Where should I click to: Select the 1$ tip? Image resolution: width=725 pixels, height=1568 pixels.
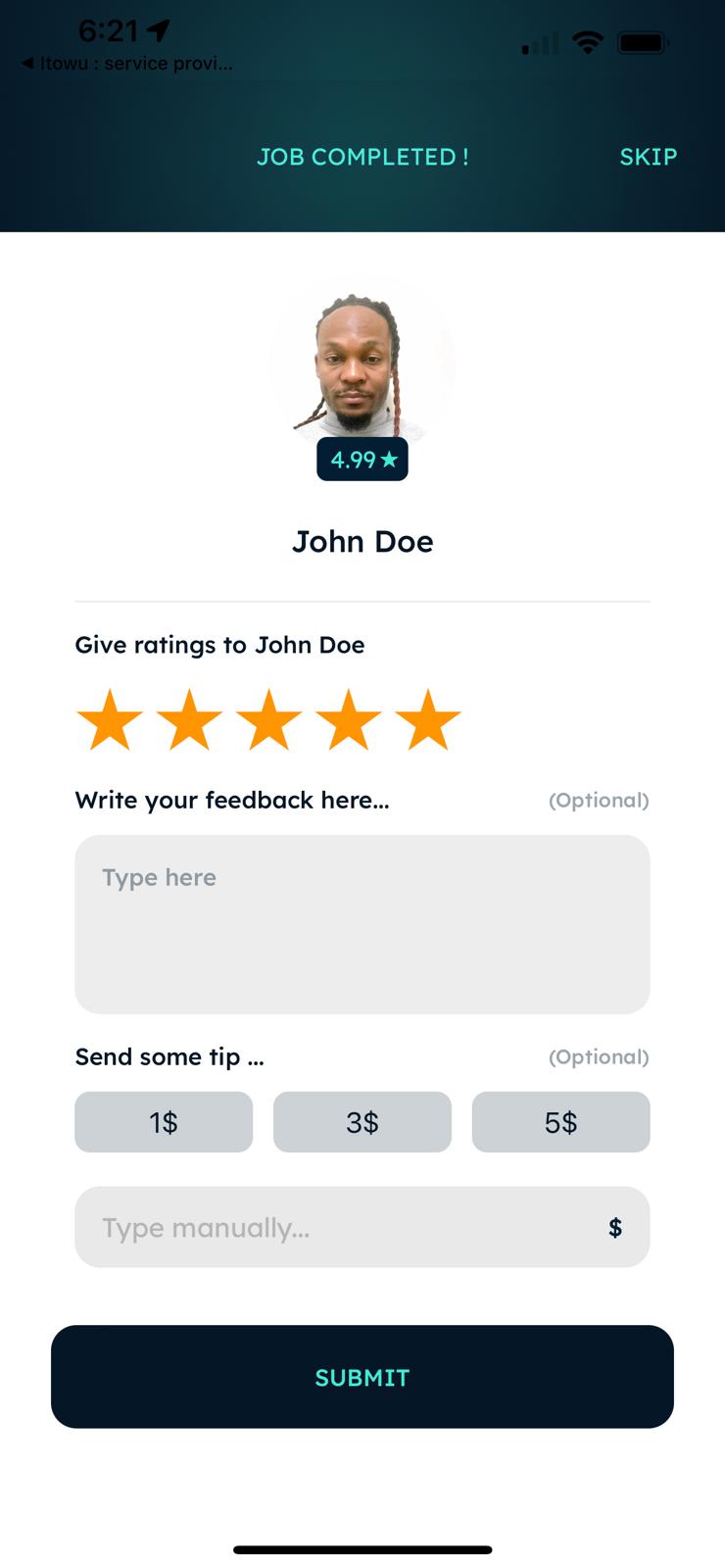(164, 1122)
